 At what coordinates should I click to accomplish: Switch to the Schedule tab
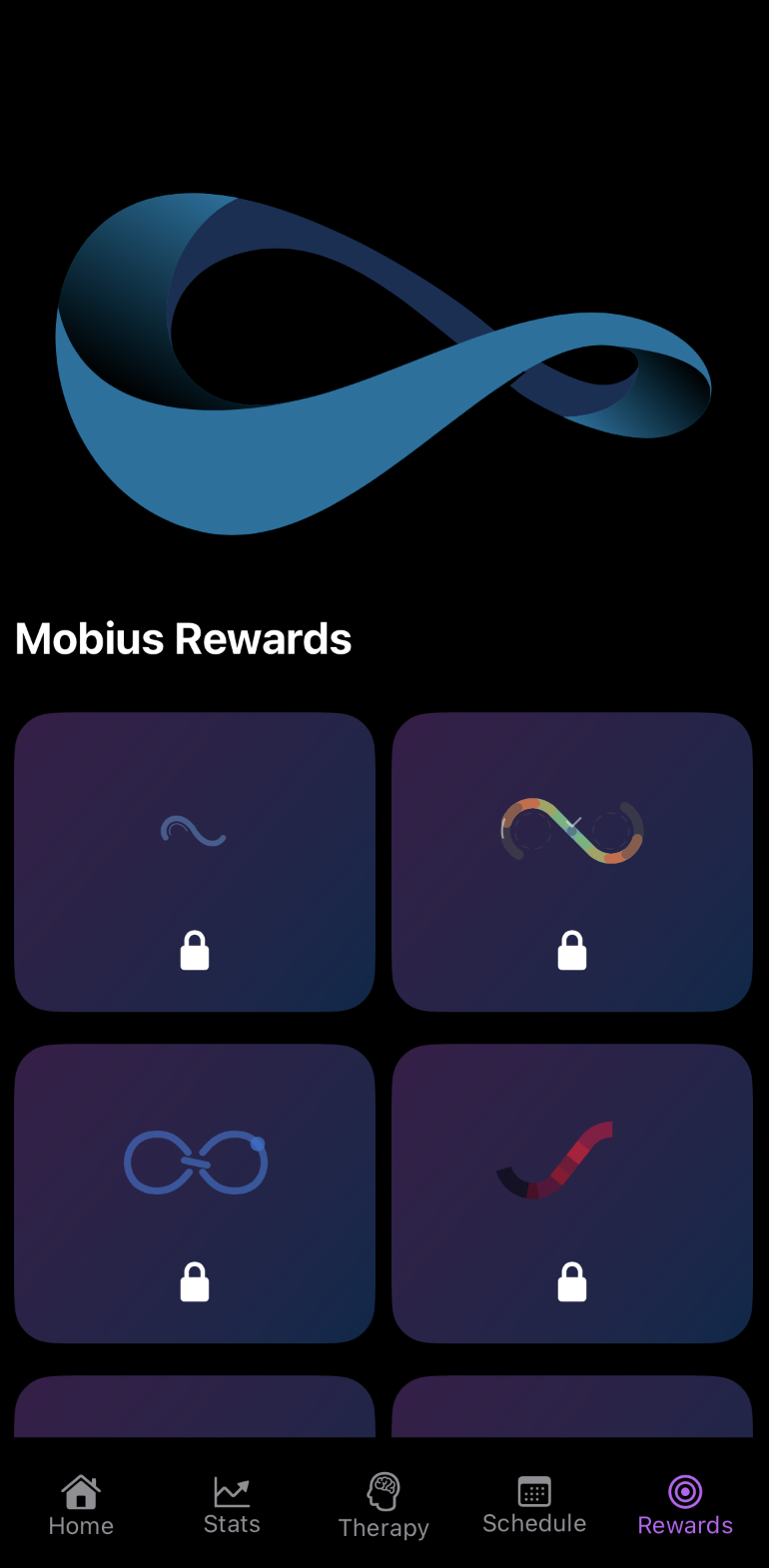pyautogui.click(x=534, y=1506)
